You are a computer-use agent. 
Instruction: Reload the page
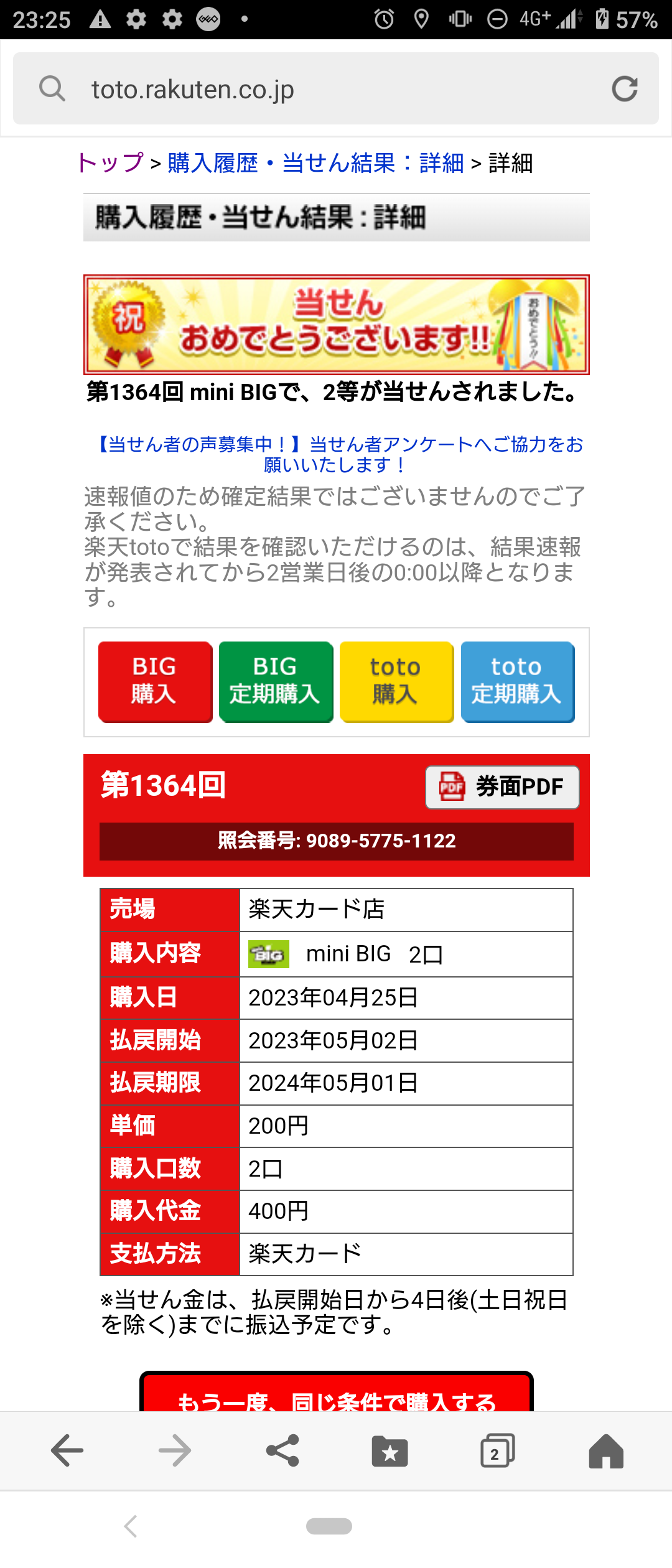[x=624, y=89]
